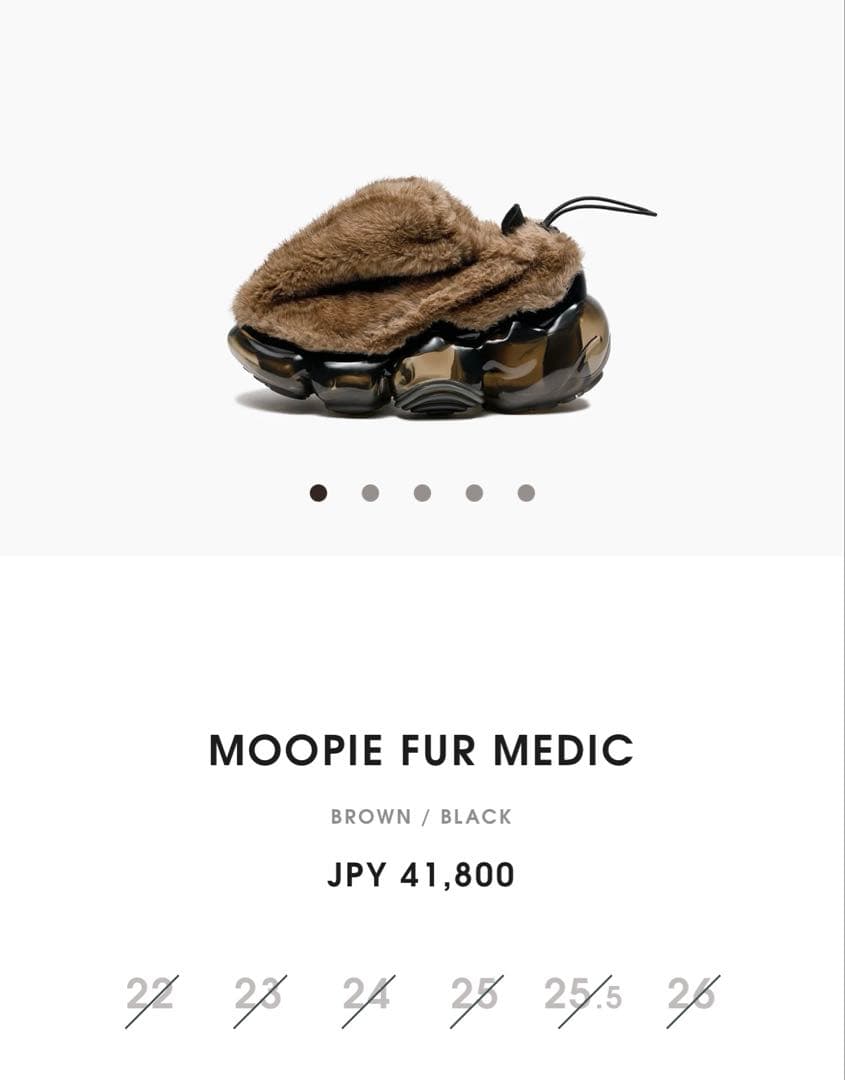Screen dimensions: 845x1080
Task: Select the crossed-out size 23
Action: coord(259,995)
